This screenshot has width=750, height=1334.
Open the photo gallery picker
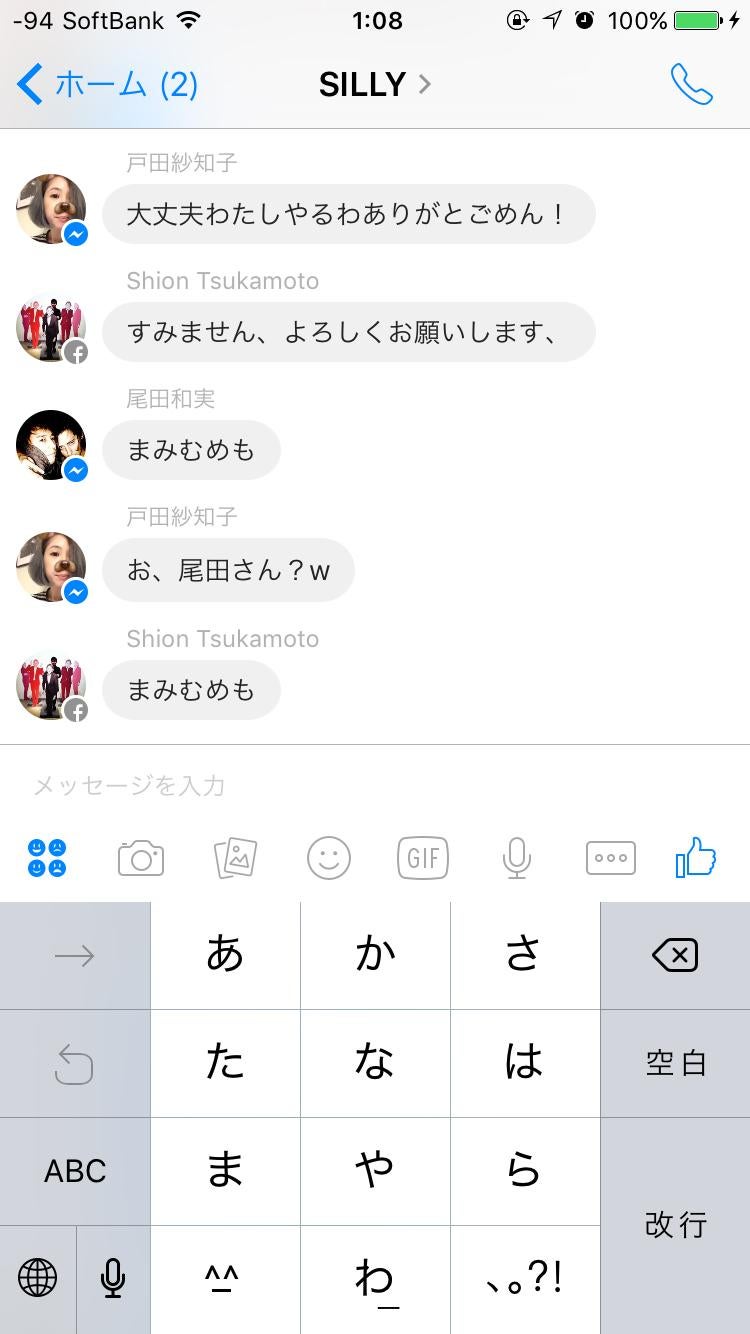coord(234,858)
